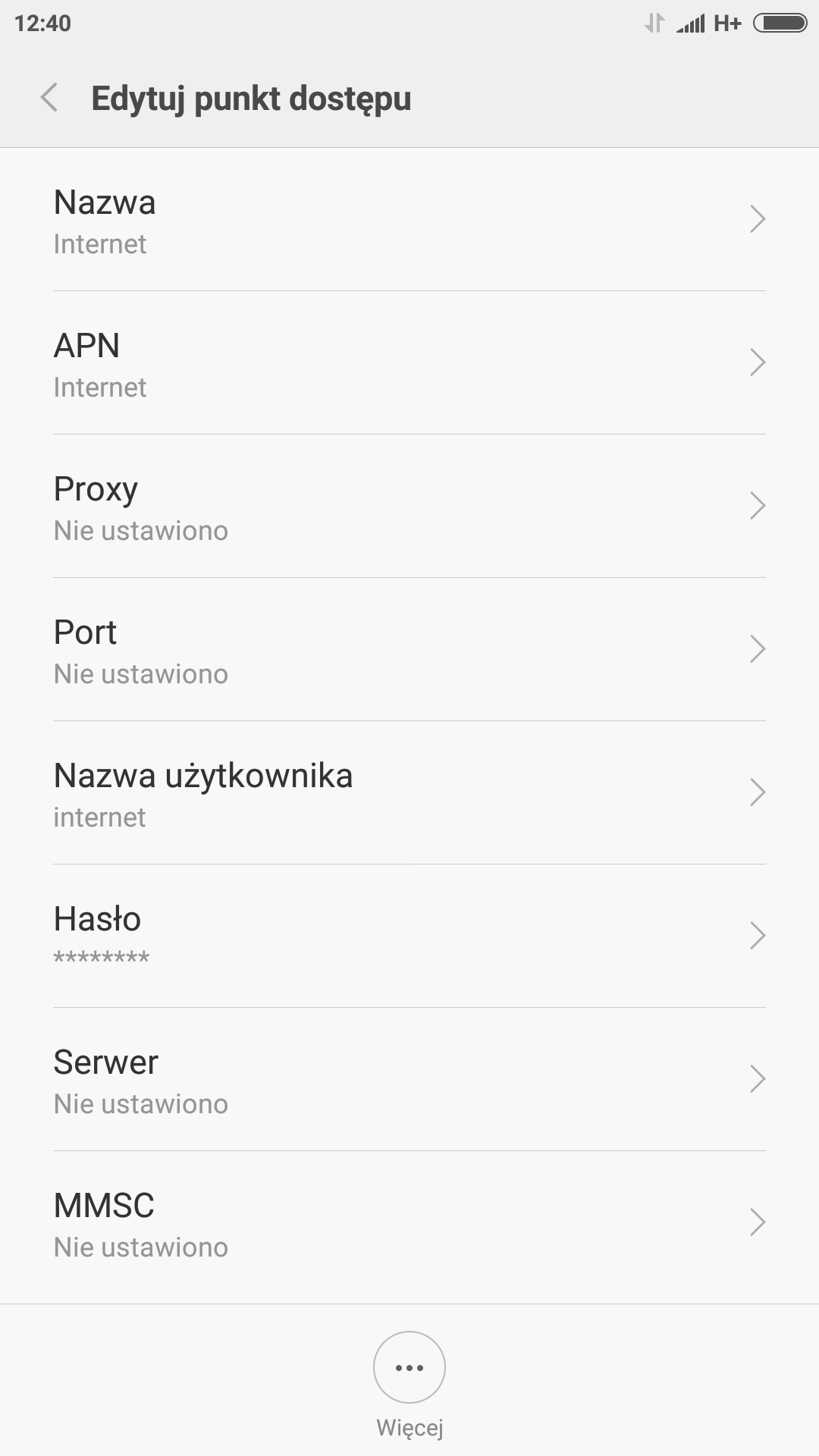Open the Więcej options button

point(409,1367)
